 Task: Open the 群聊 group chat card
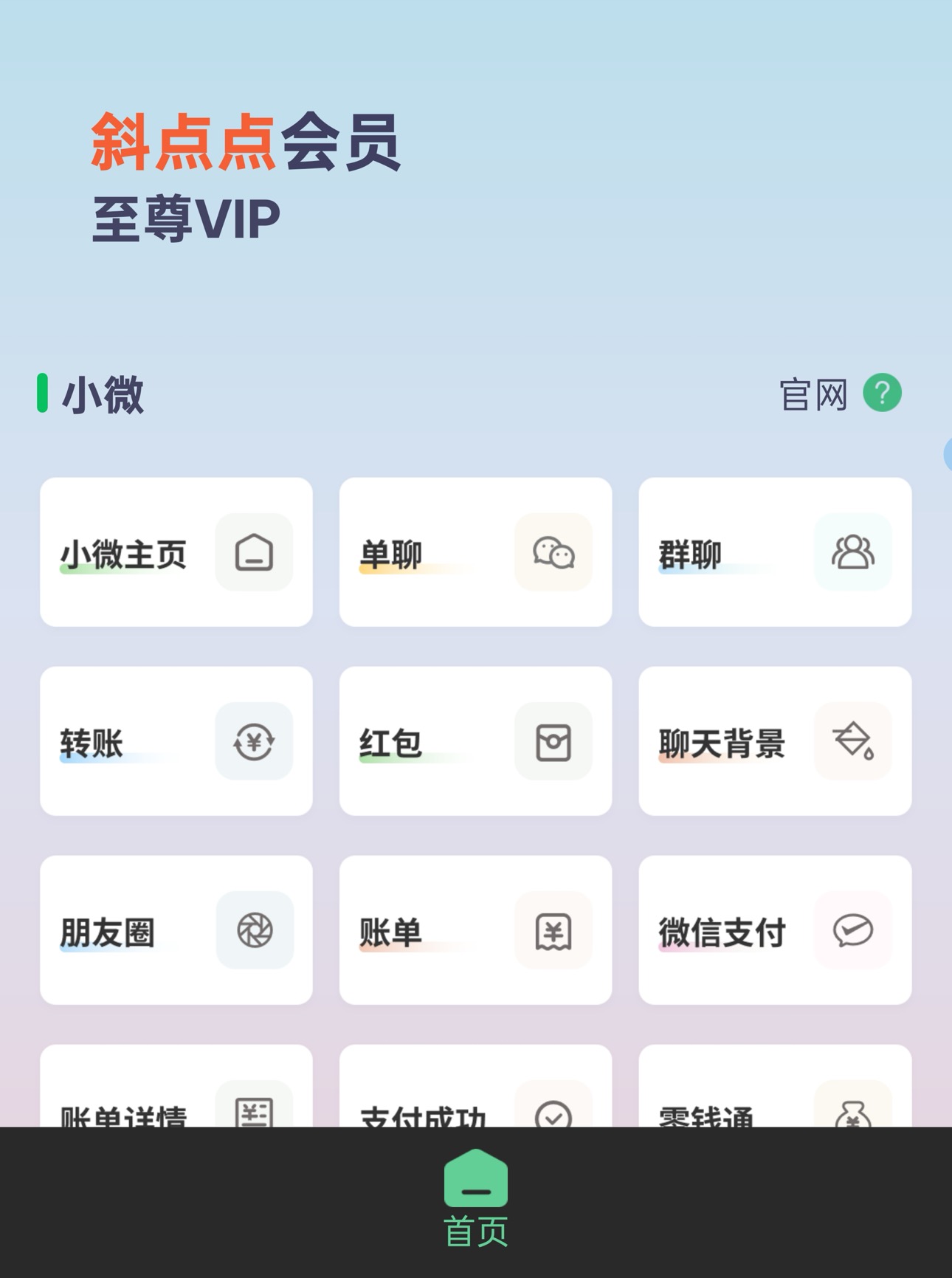pyautogui.click(x=775, y=552)
